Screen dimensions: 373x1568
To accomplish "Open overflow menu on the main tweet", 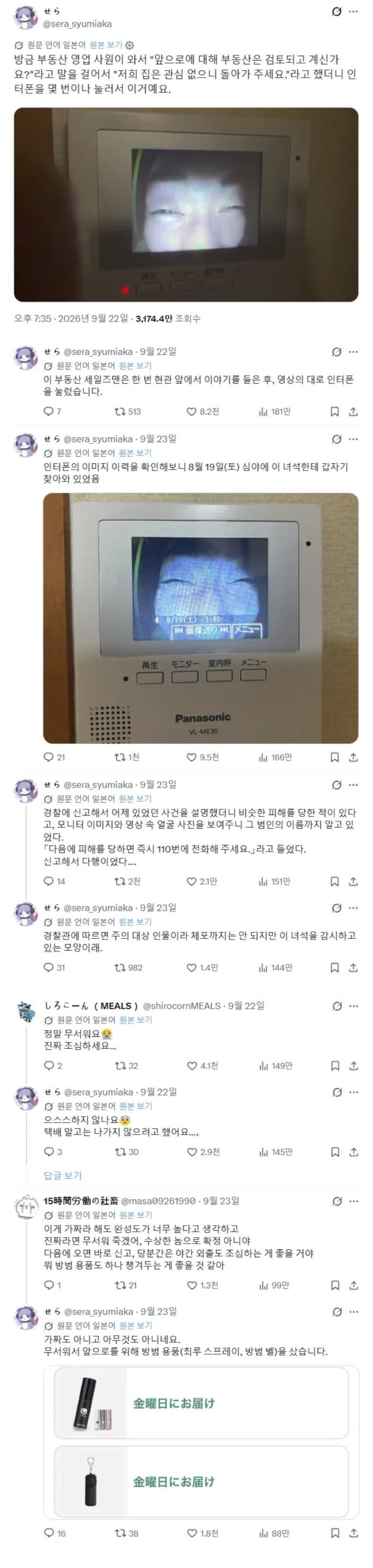I will pos(353,12).
